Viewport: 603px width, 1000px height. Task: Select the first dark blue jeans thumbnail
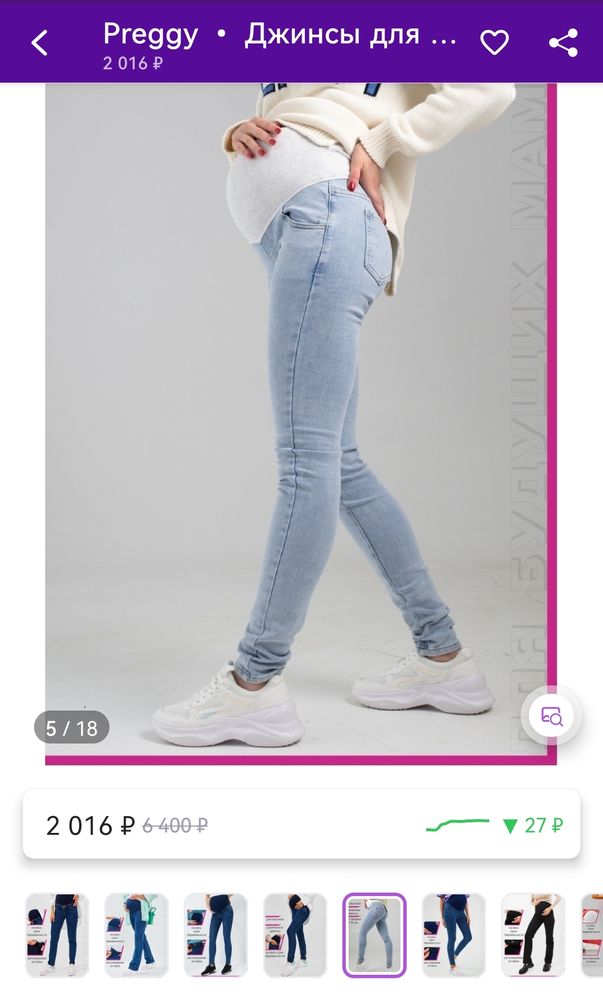click(57, 935)
